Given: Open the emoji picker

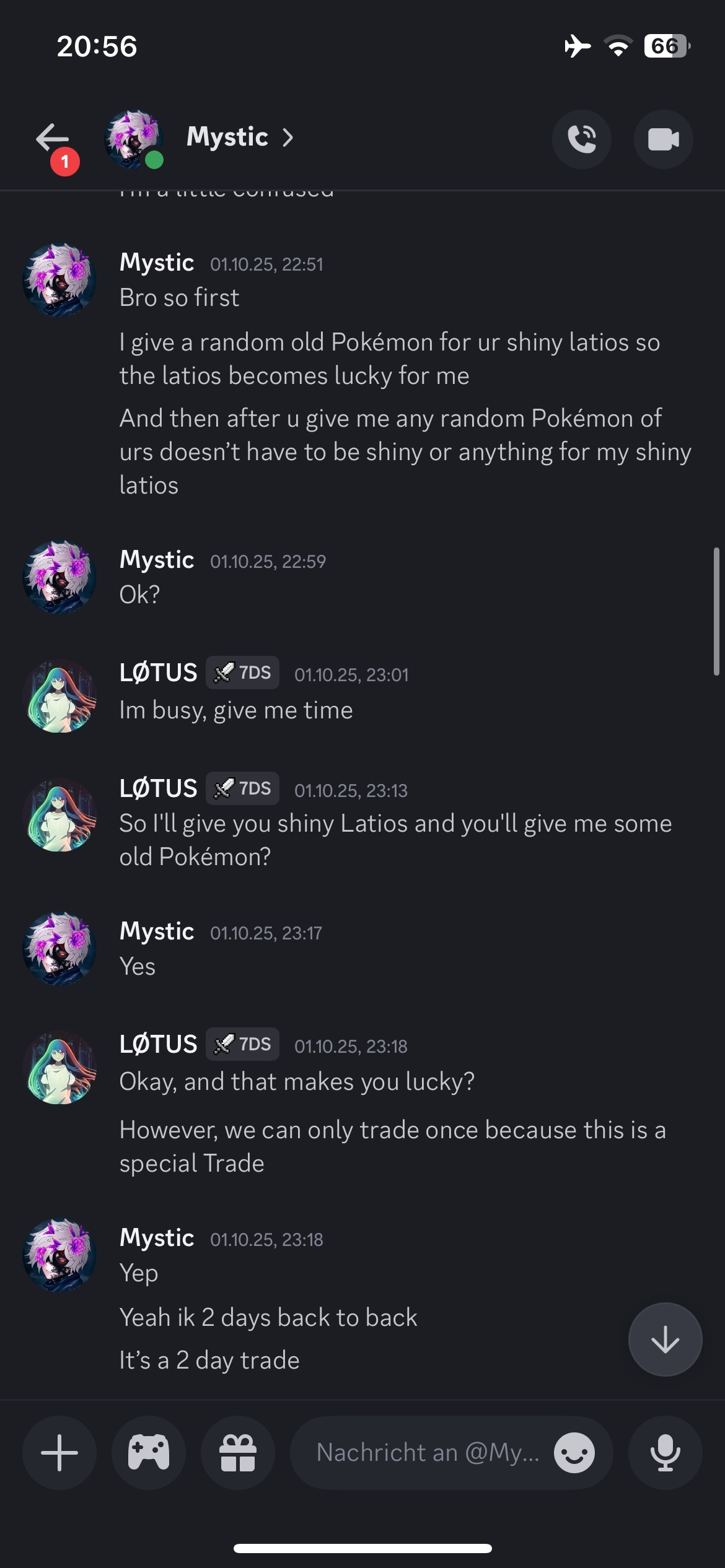Looking at the screenshot, I should pyautogui.click(x=574, y=1452).
